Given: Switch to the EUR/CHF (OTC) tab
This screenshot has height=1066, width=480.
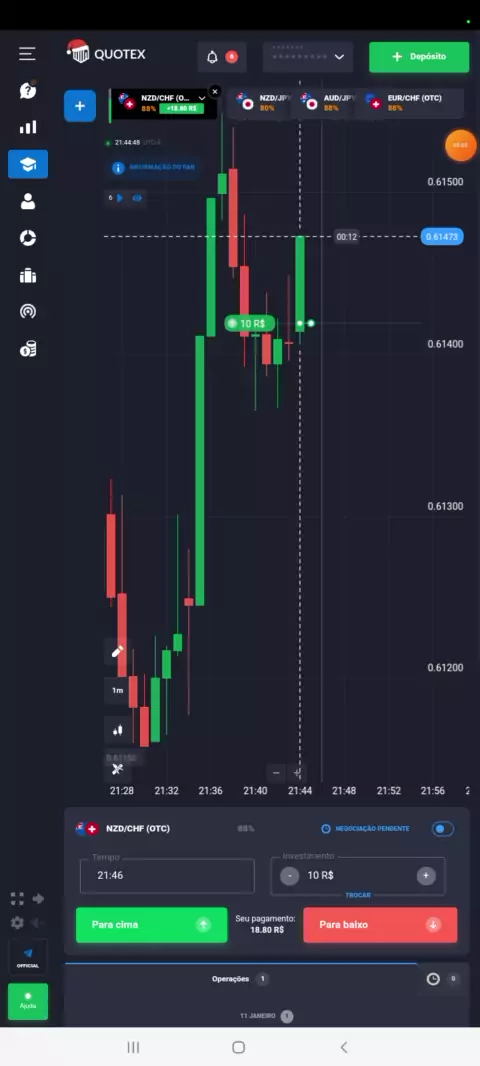Looking at the screenshot, I should [410, 103].
